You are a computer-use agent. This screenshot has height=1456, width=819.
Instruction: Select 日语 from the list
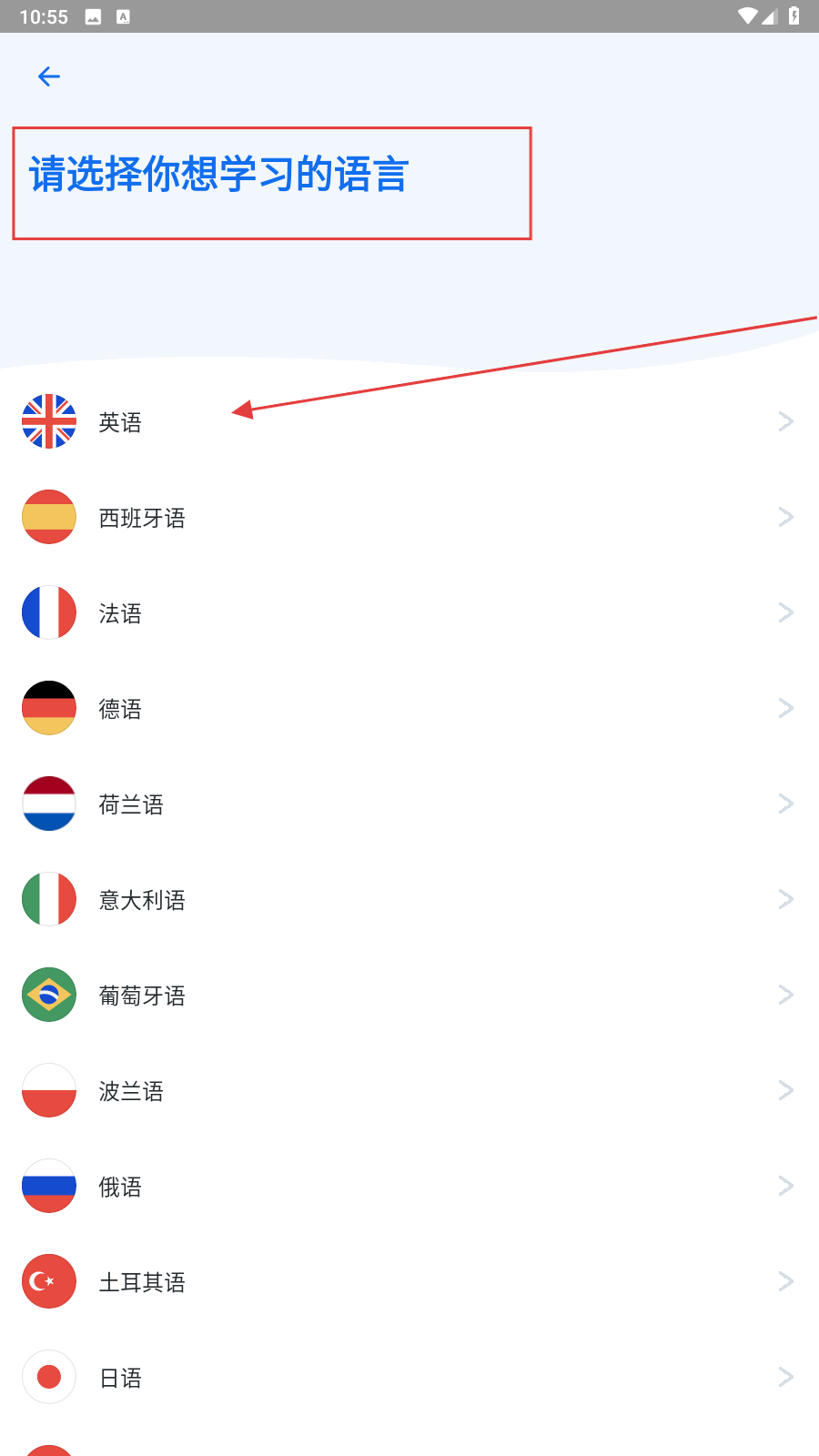coord(409,1377)
